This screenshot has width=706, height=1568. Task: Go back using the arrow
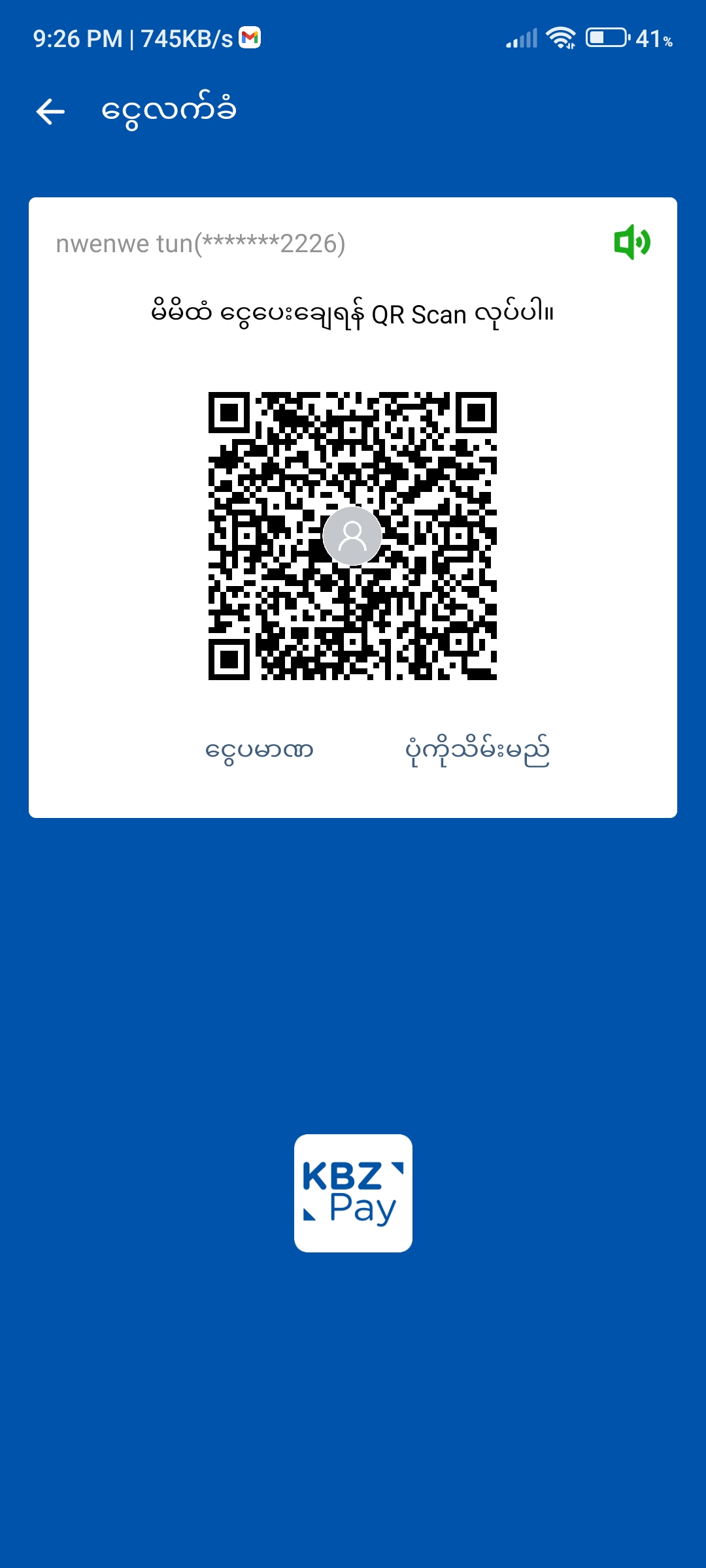[x=50, y=111]
